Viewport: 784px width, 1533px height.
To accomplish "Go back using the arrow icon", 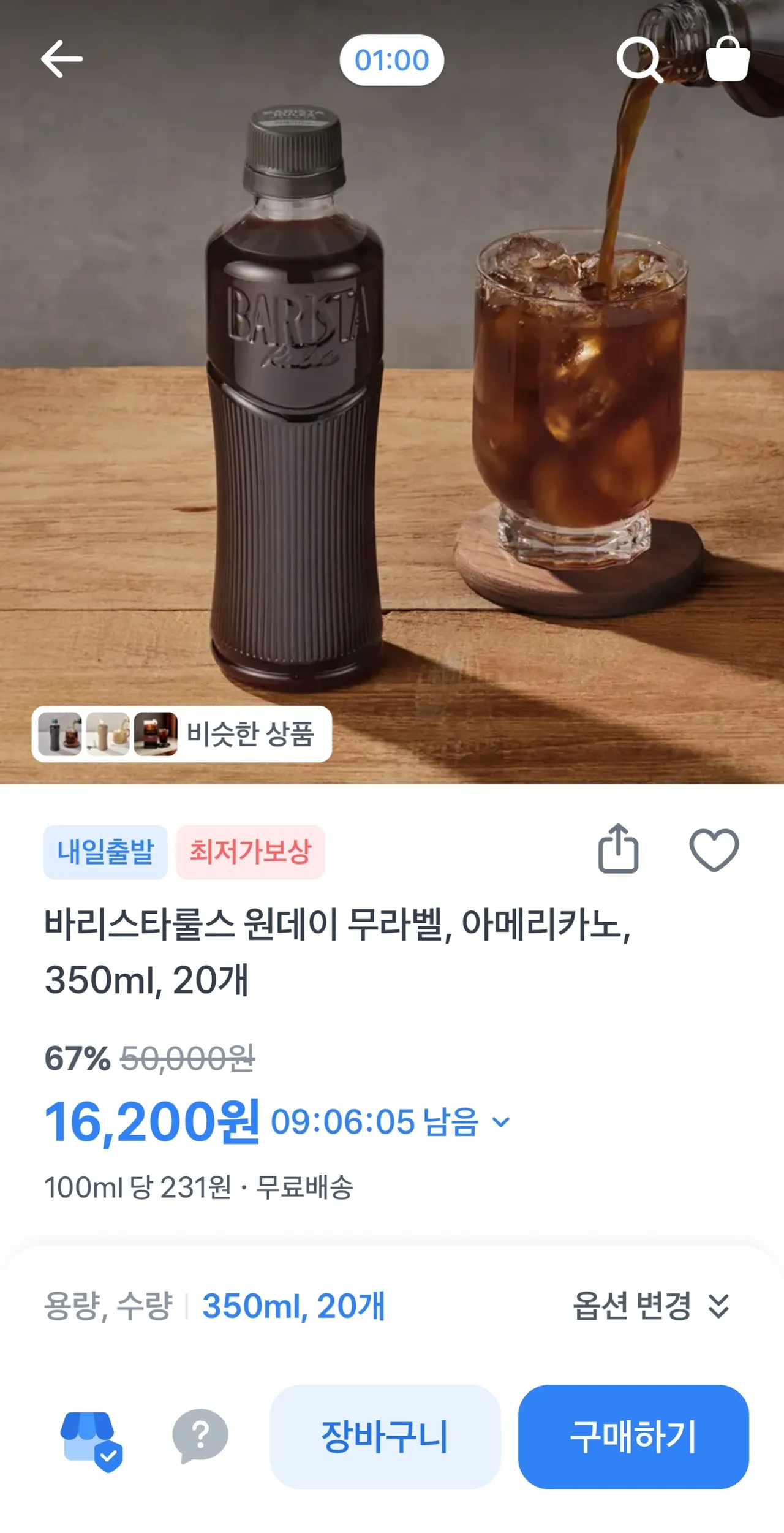I will (x=62, y=59).
